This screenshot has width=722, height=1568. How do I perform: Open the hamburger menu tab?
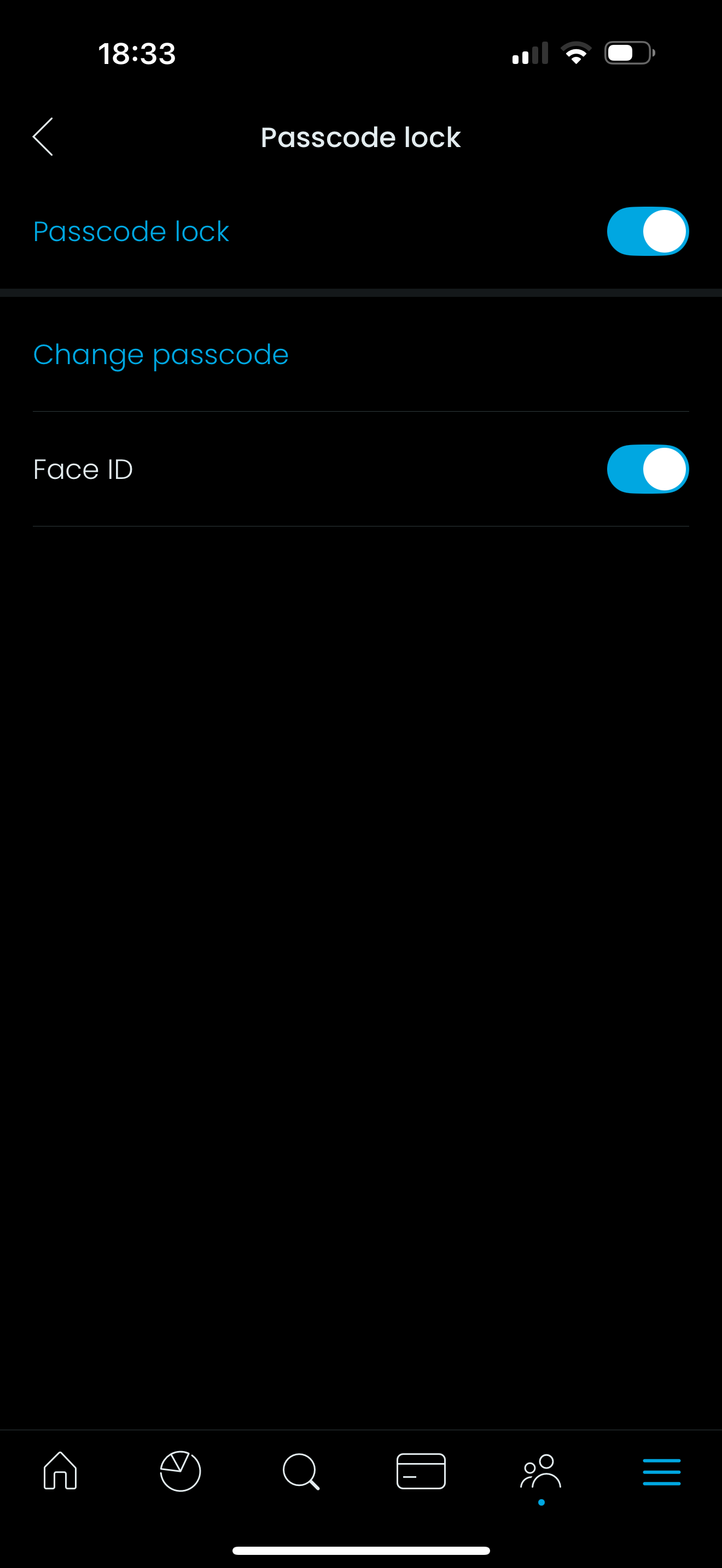(662, 1472)
